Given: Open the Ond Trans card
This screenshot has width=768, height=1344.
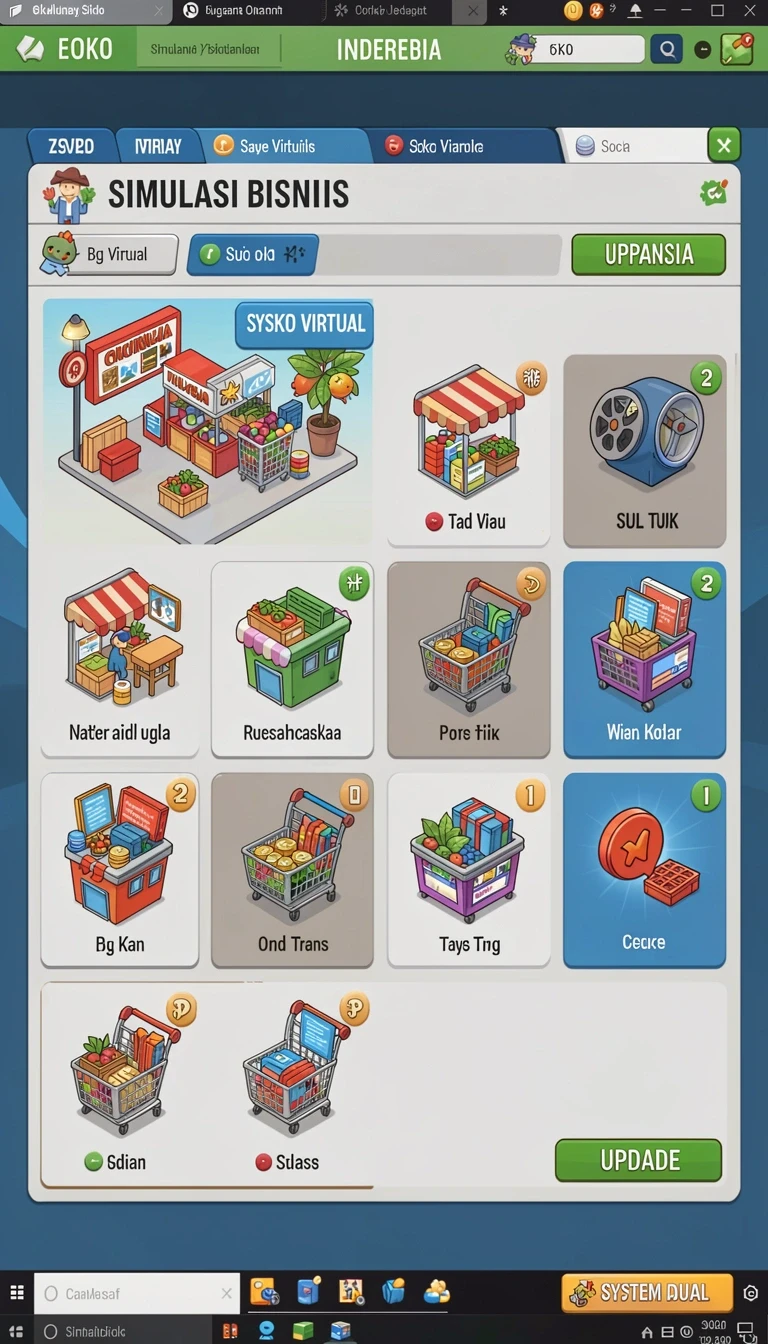Looking at the screenshot, I should click(x=292, y=870).
